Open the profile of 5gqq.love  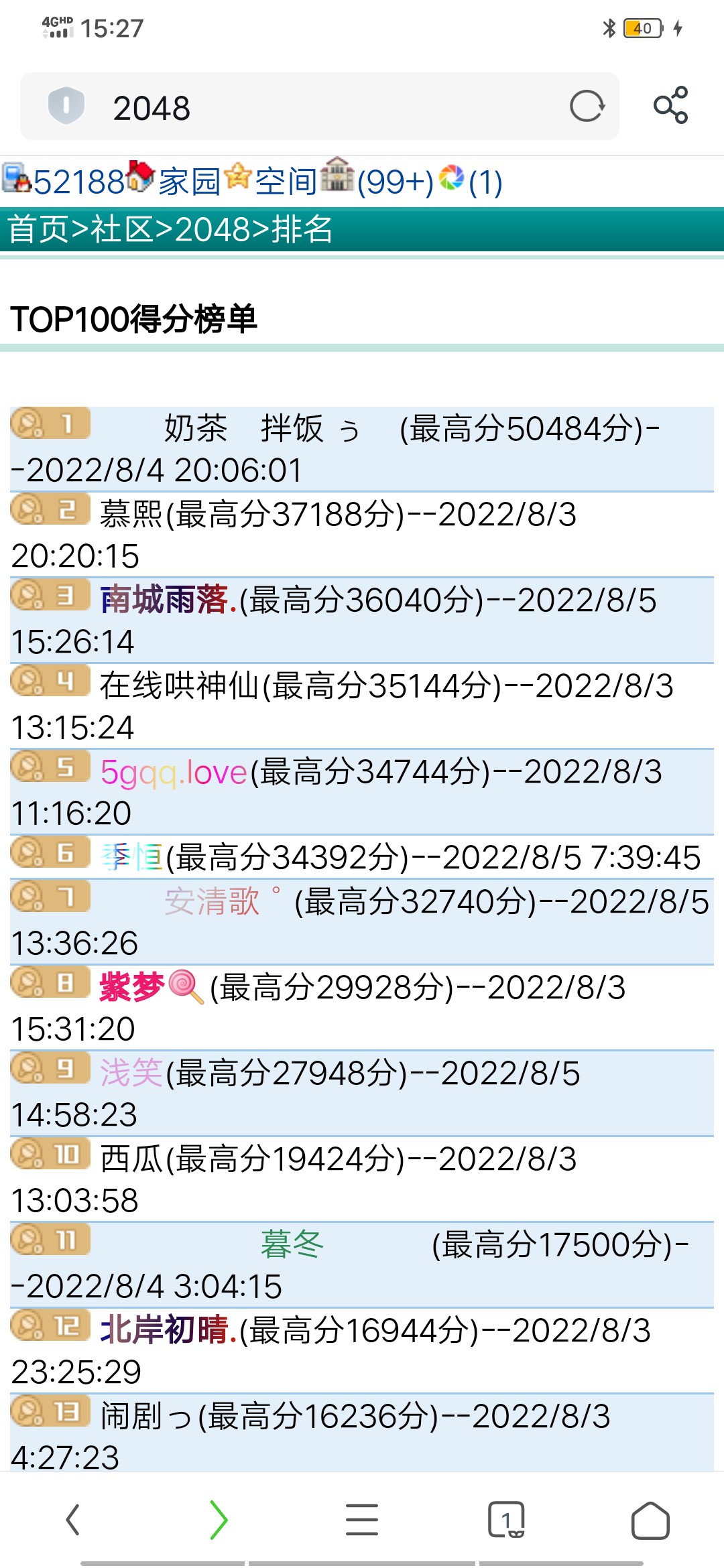click(x=174, y=772)
